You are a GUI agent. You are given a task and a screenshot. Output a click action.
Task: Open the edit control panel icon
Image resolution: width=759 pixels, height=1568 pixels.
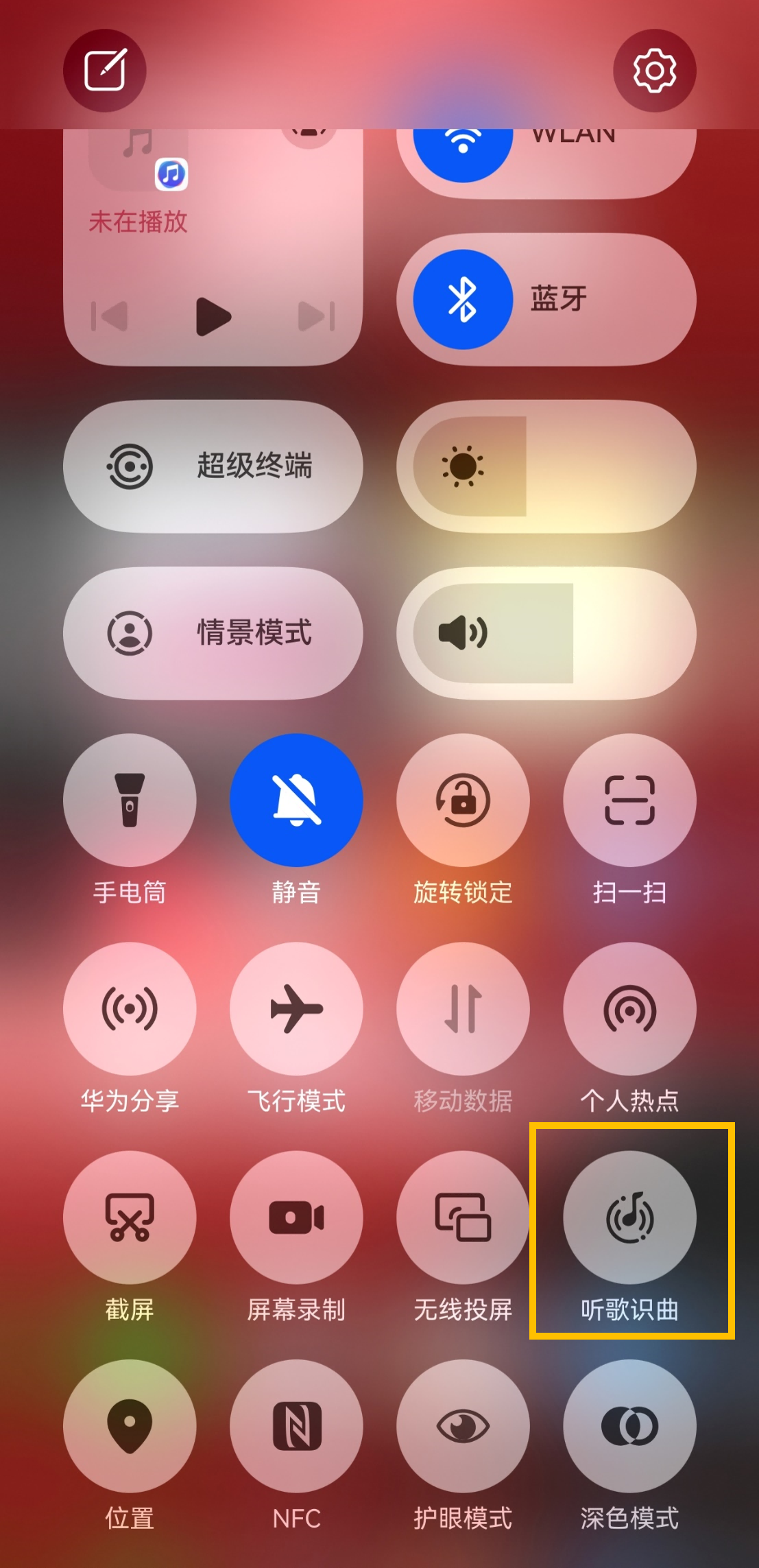(x=105, y=71)
